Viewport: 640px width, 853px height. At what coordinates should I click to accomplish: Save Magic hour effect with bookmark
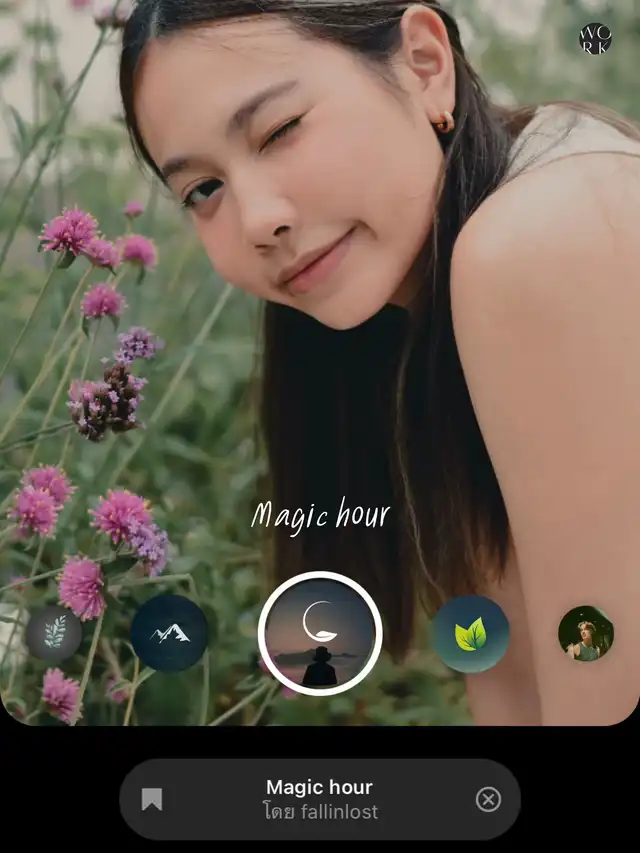tap(152, 799)
